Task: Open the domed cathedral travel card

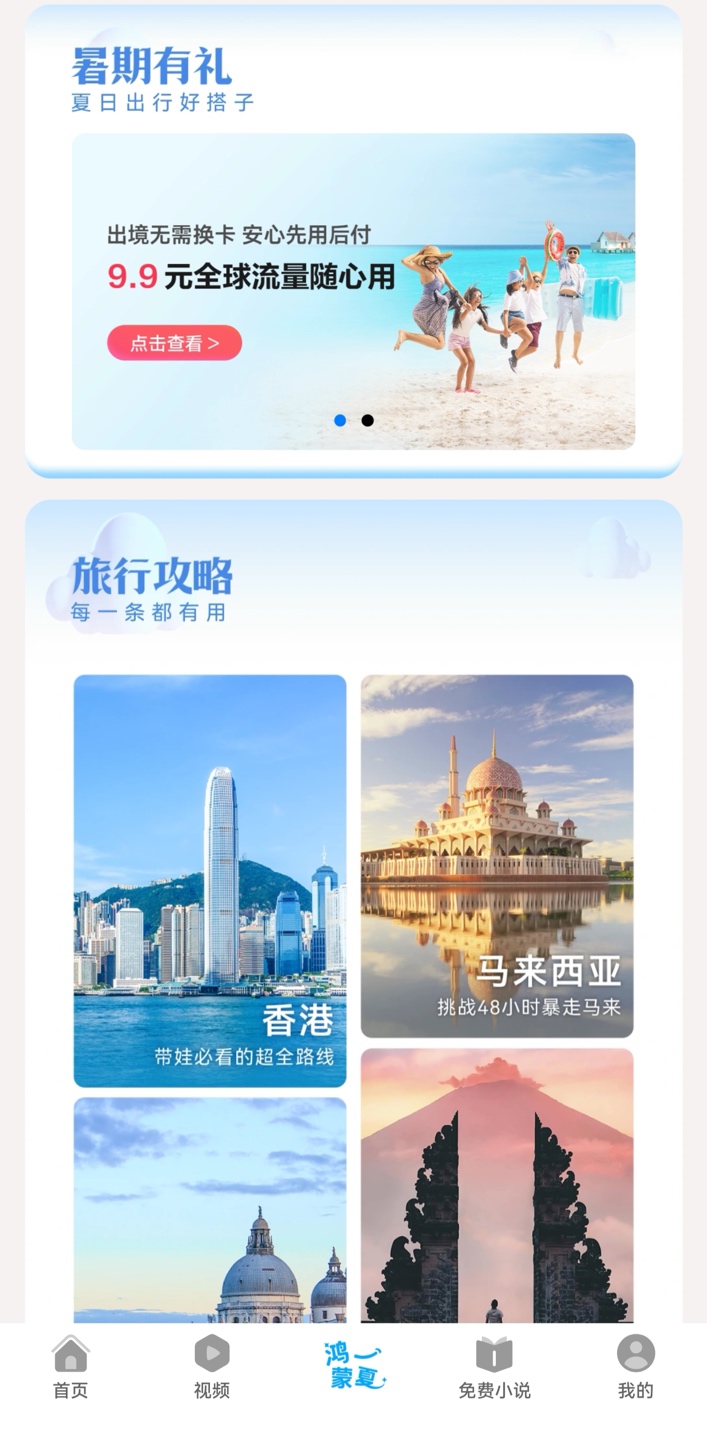Action: point(210,1210)
